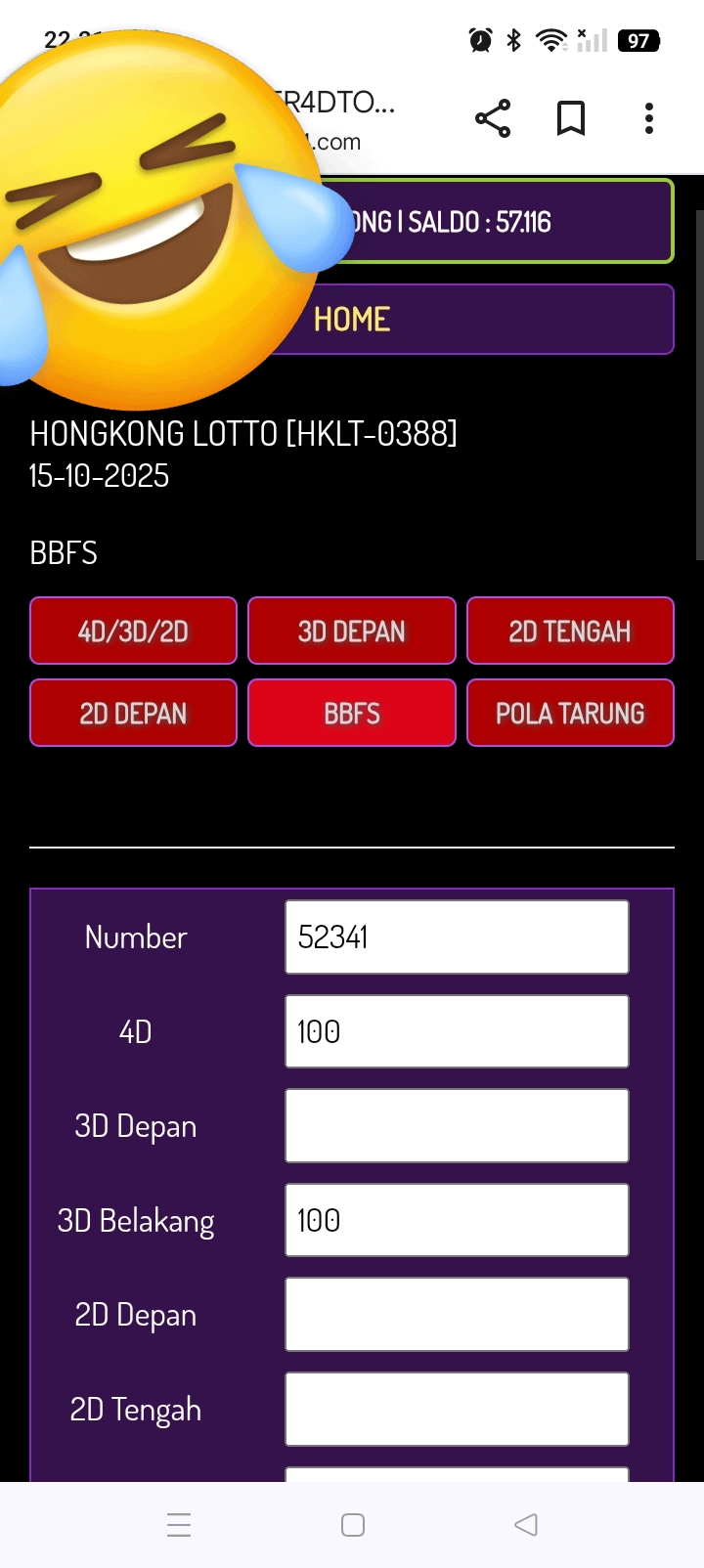704x1568 pixels.
Task: Tap the 2D Depan field
Action: click(457, 1315)
